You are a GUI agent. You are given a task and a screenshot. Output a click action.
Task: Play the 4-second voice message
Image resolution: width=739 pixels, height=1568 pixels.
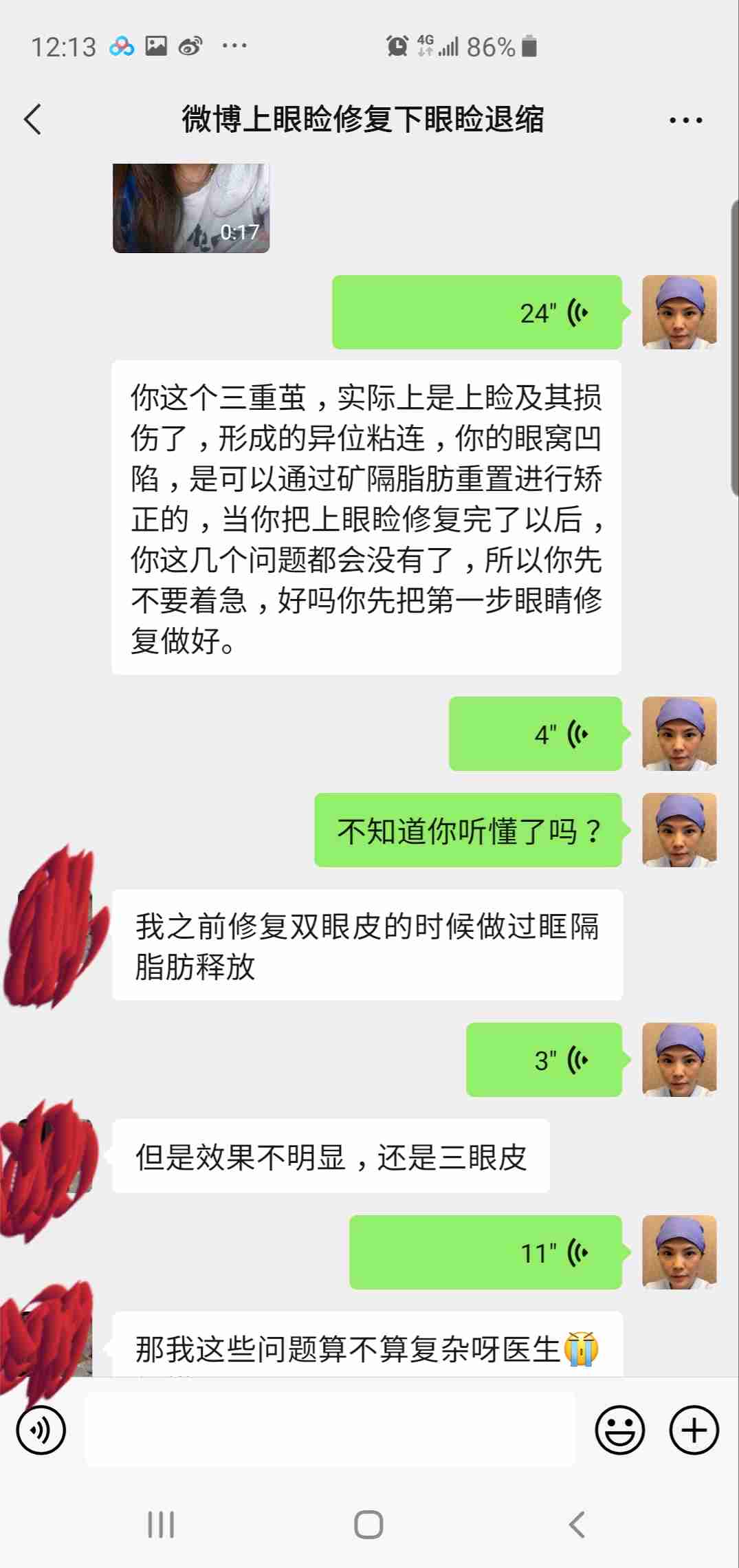(x=535, y=734)
